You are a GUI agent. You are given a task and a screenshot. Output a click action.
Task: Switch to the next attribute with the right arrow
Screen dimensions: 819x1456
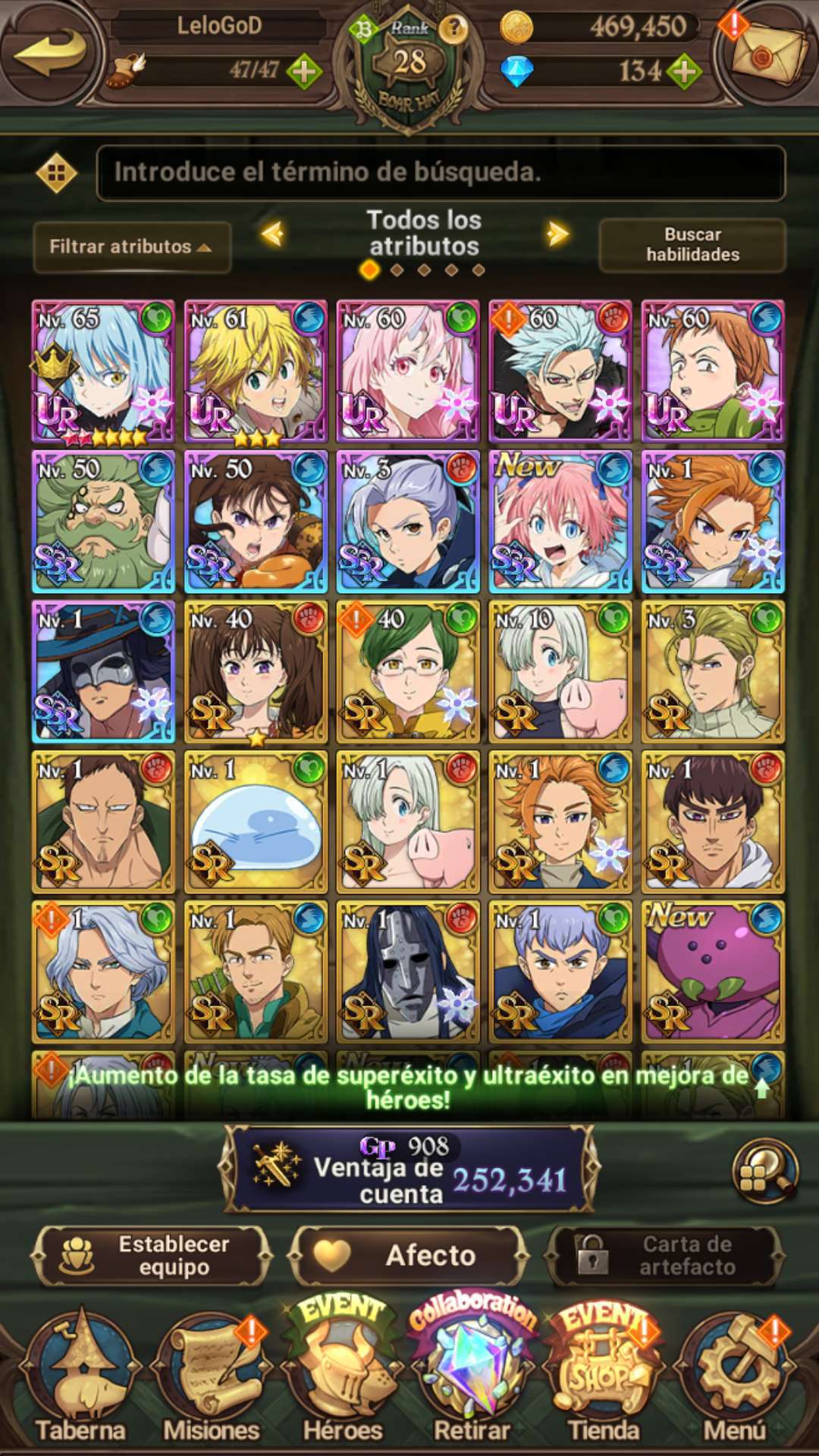point(557,234)
